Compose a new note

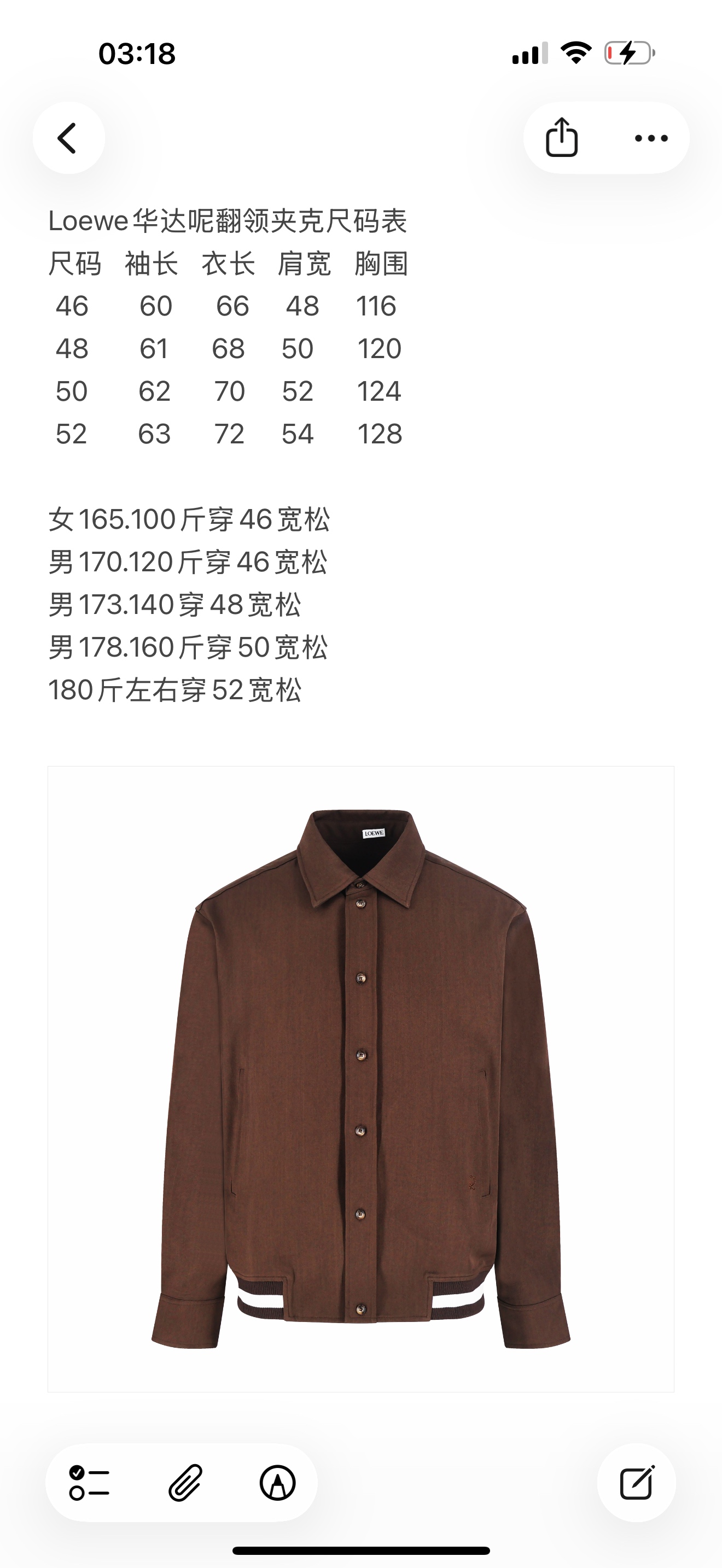636,1483
